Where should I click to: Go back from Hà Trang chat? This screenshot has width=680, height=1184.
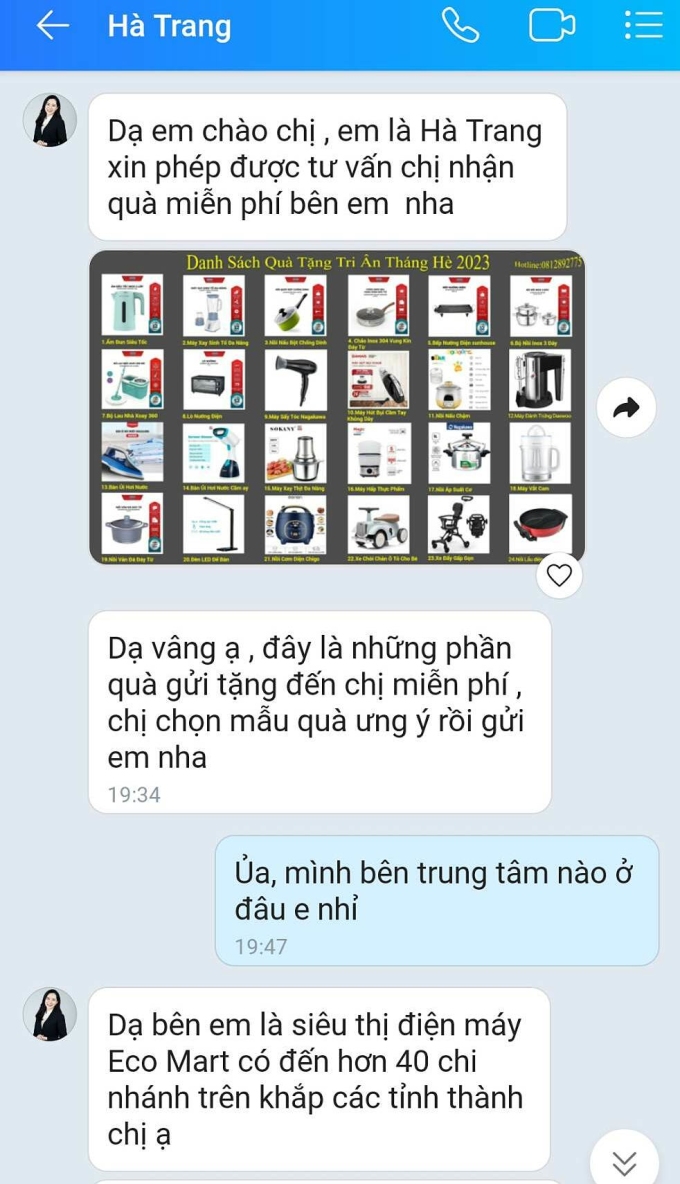pos(52,27)
